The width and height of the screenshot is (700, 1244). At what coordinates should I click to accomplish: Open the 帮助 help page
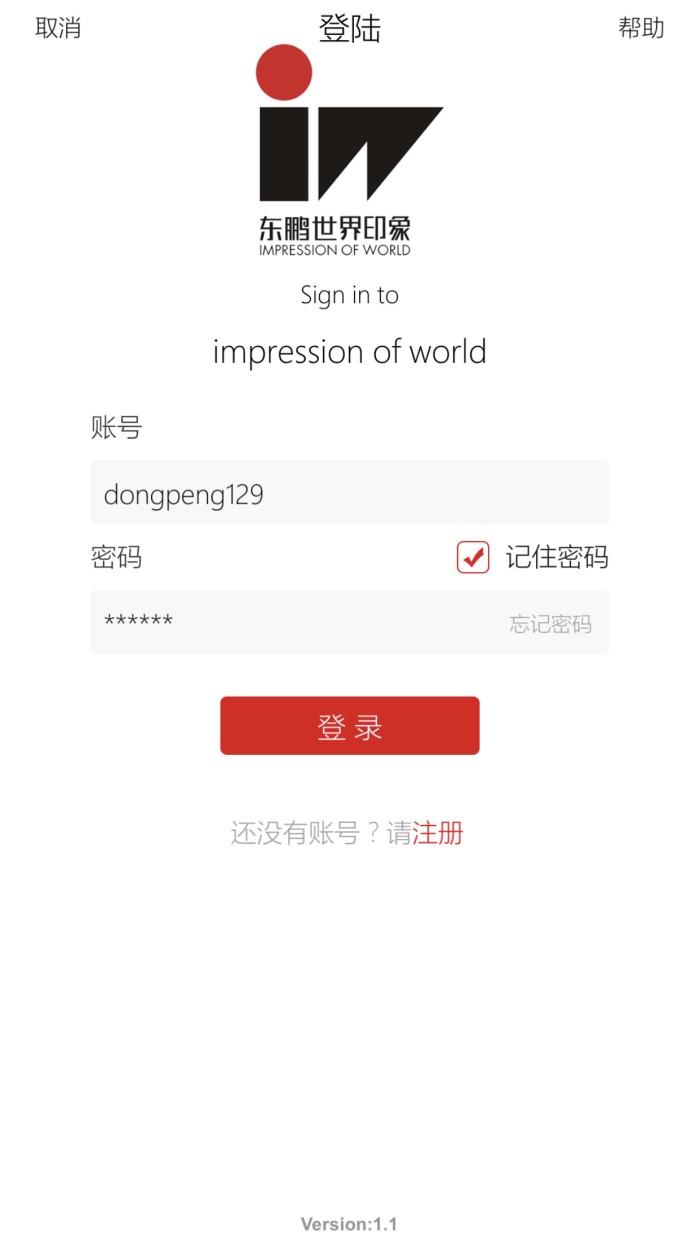(641, 28)
